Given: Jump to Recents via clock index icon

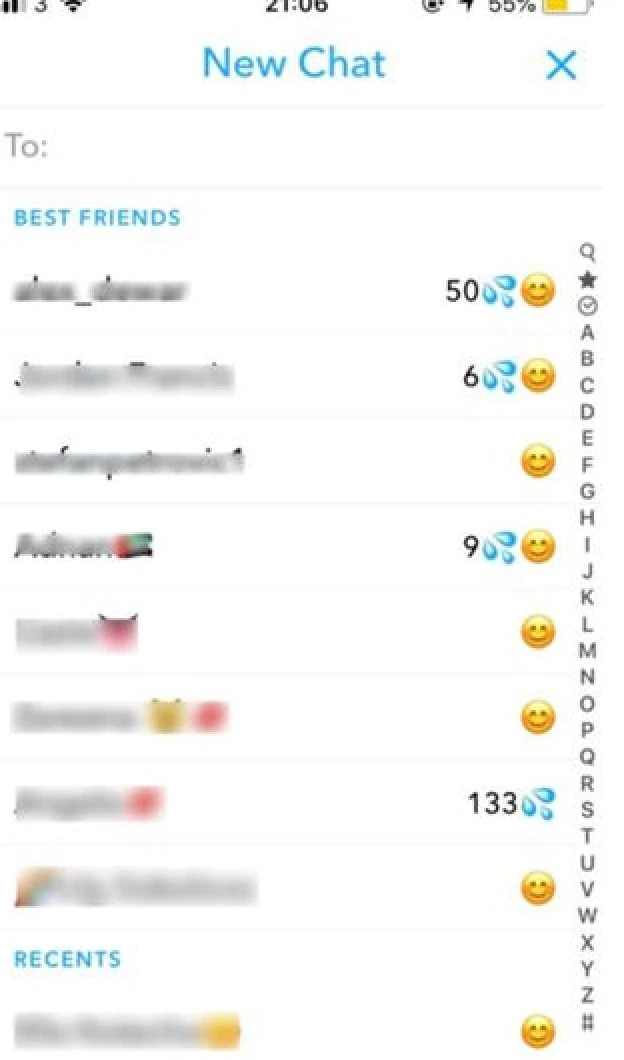Looking at the screenshot, I should click(587, 306).
